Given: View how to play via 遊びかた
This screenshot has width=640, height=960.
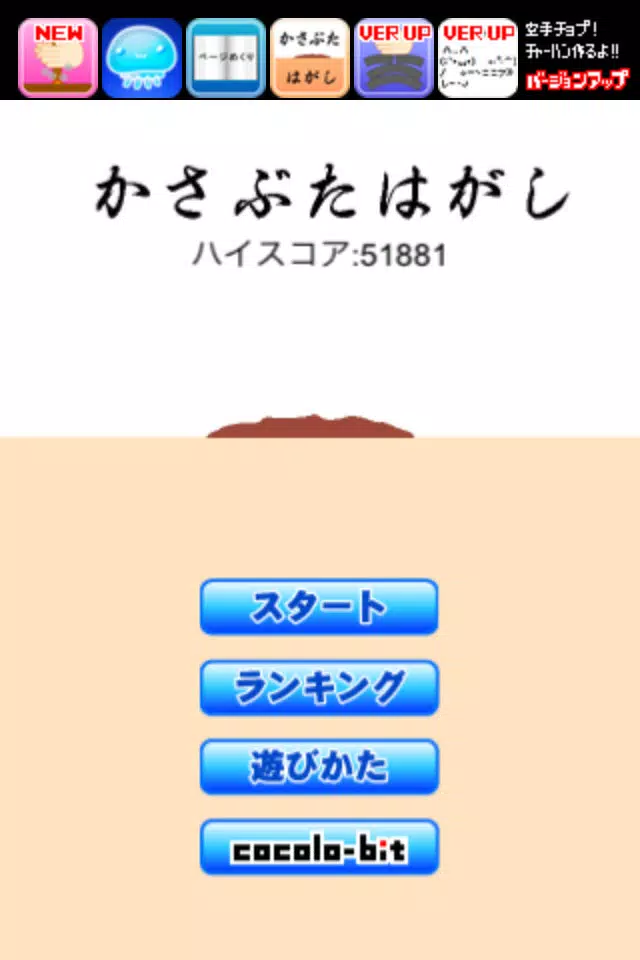Looking at the screenshot, I should (x=319, y=767).
